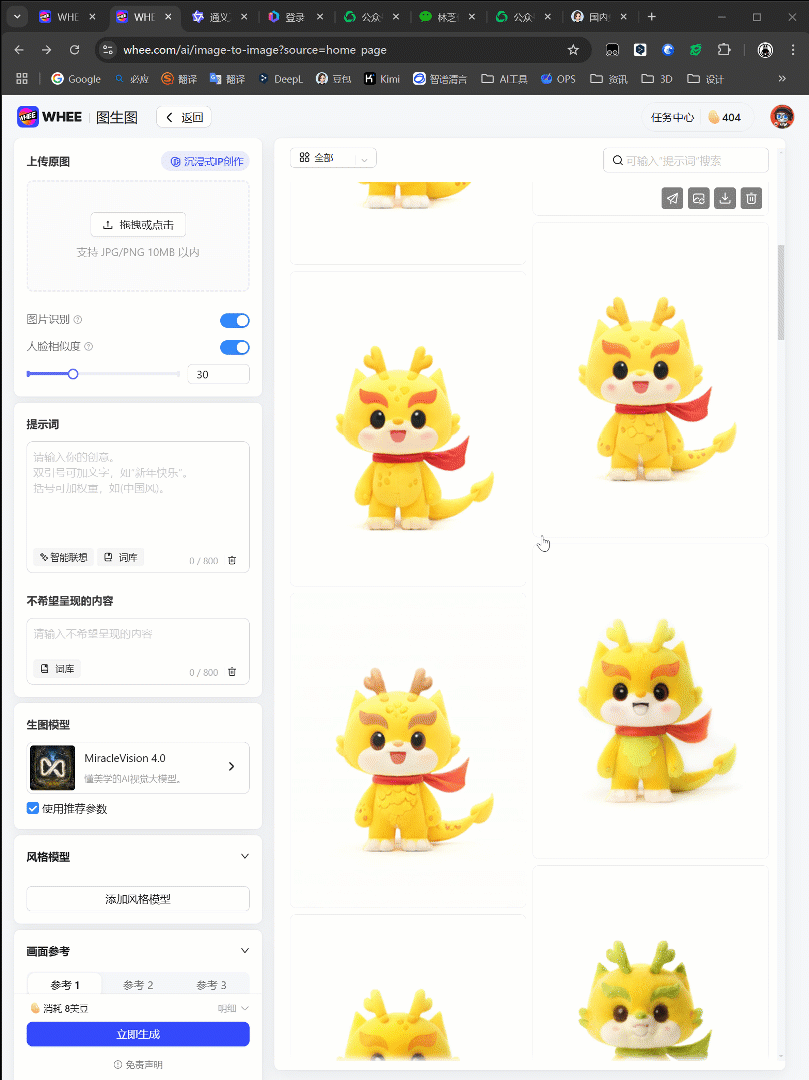The height and width of the screenshot is (1080, 809).
Task: Switch to the 参考 2 tab
Action: (138, 984)
